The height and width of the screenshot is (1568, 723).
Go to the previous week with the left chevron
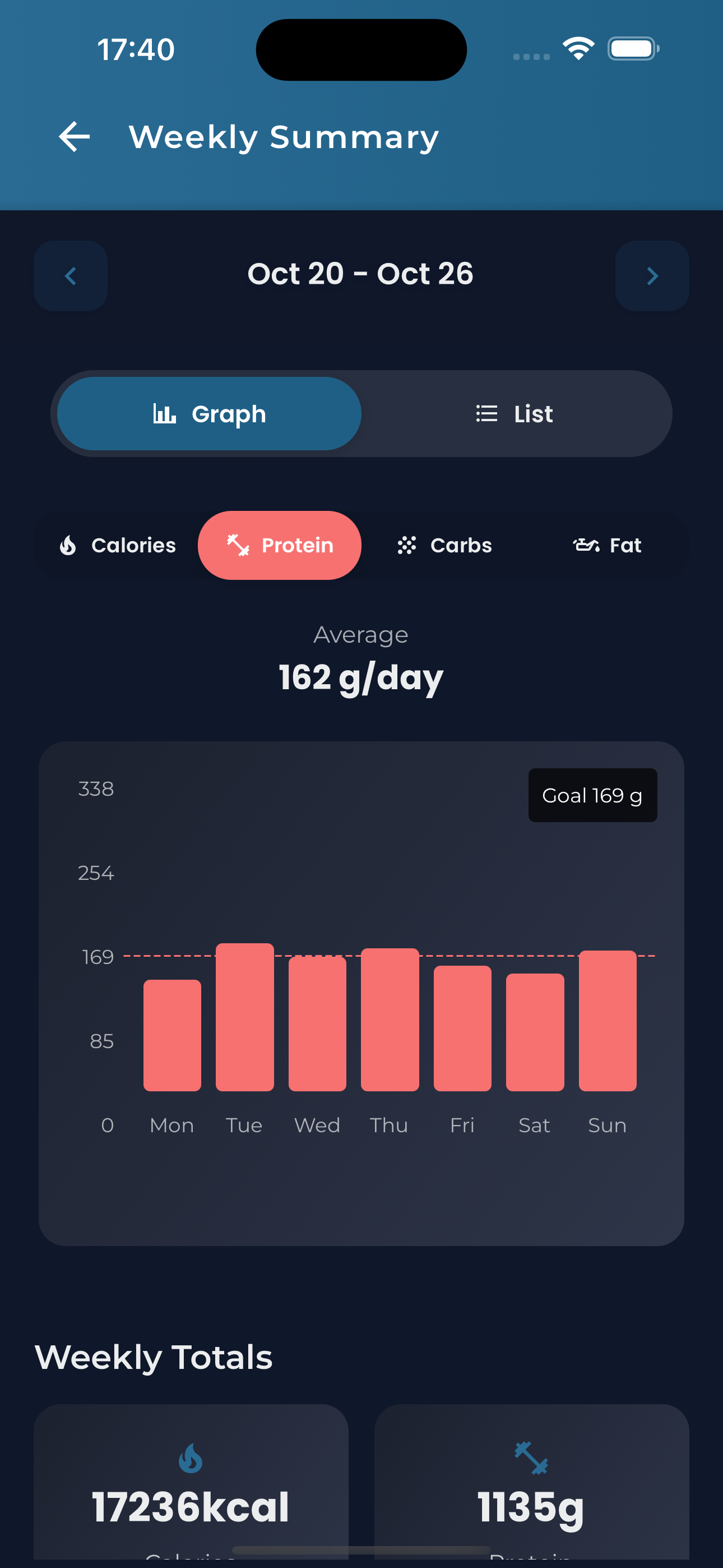(70, 275)
